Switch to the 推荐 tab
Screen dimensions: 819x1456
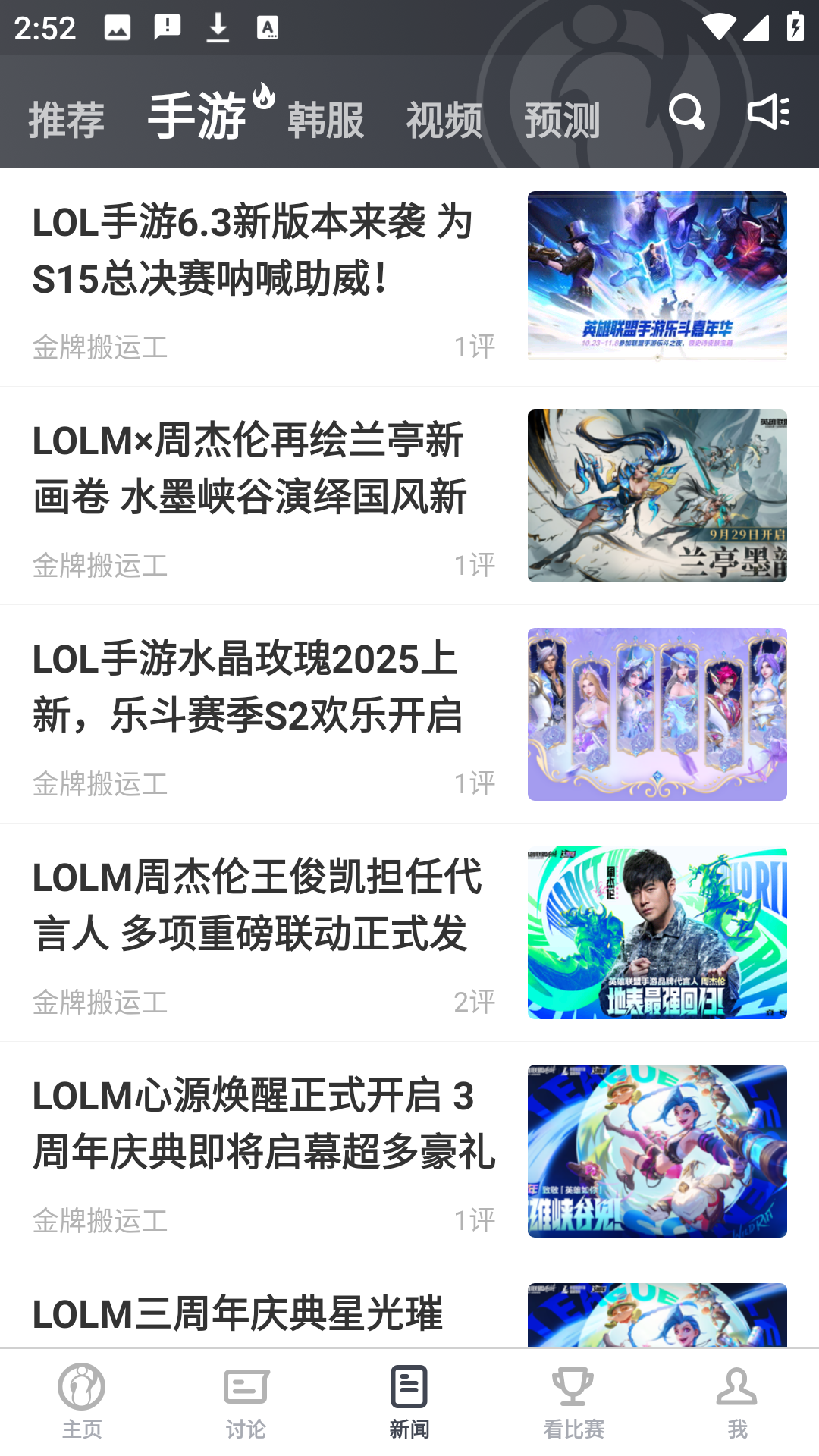point(65,119)
